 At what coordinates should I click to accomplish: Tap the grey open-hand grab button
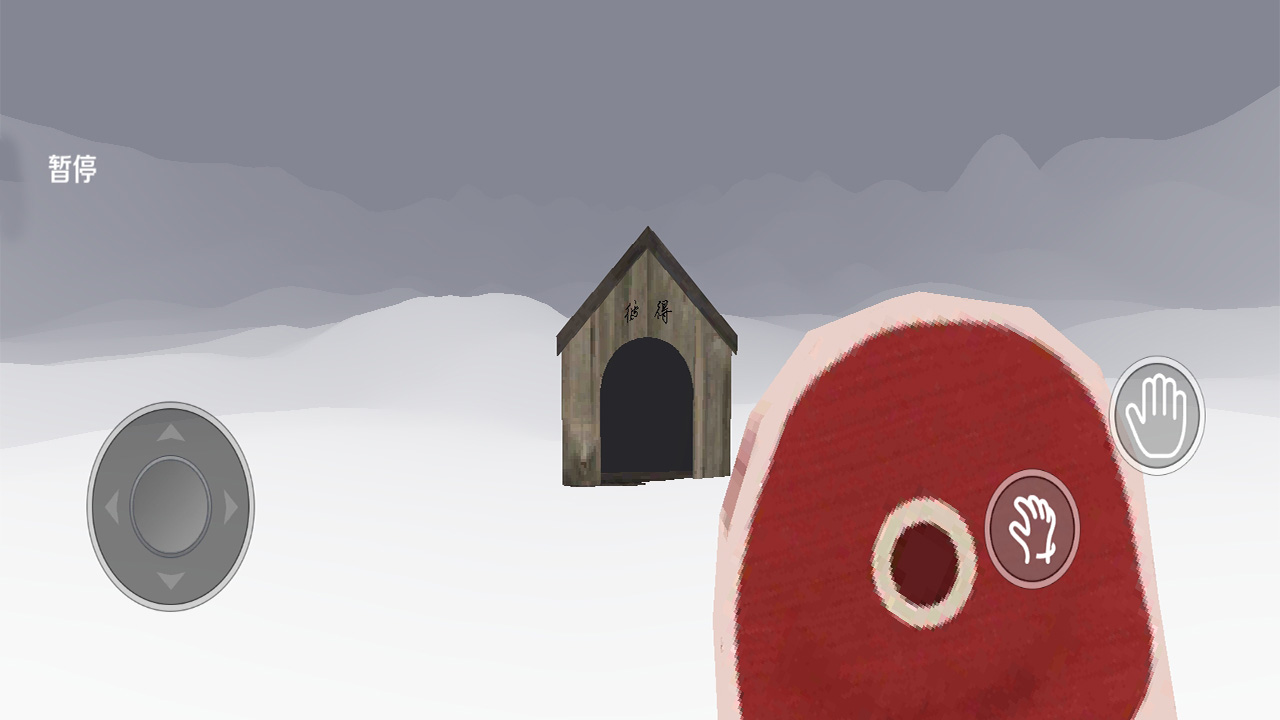tap(1157, 415)
